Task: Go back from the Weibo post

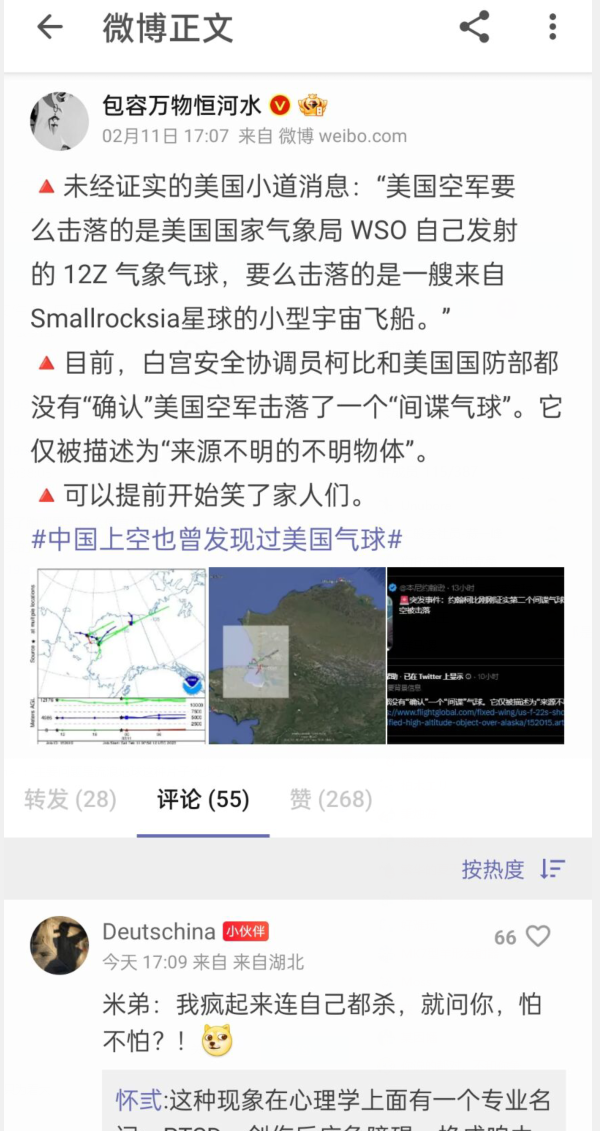Action: (x=49, y=28)
